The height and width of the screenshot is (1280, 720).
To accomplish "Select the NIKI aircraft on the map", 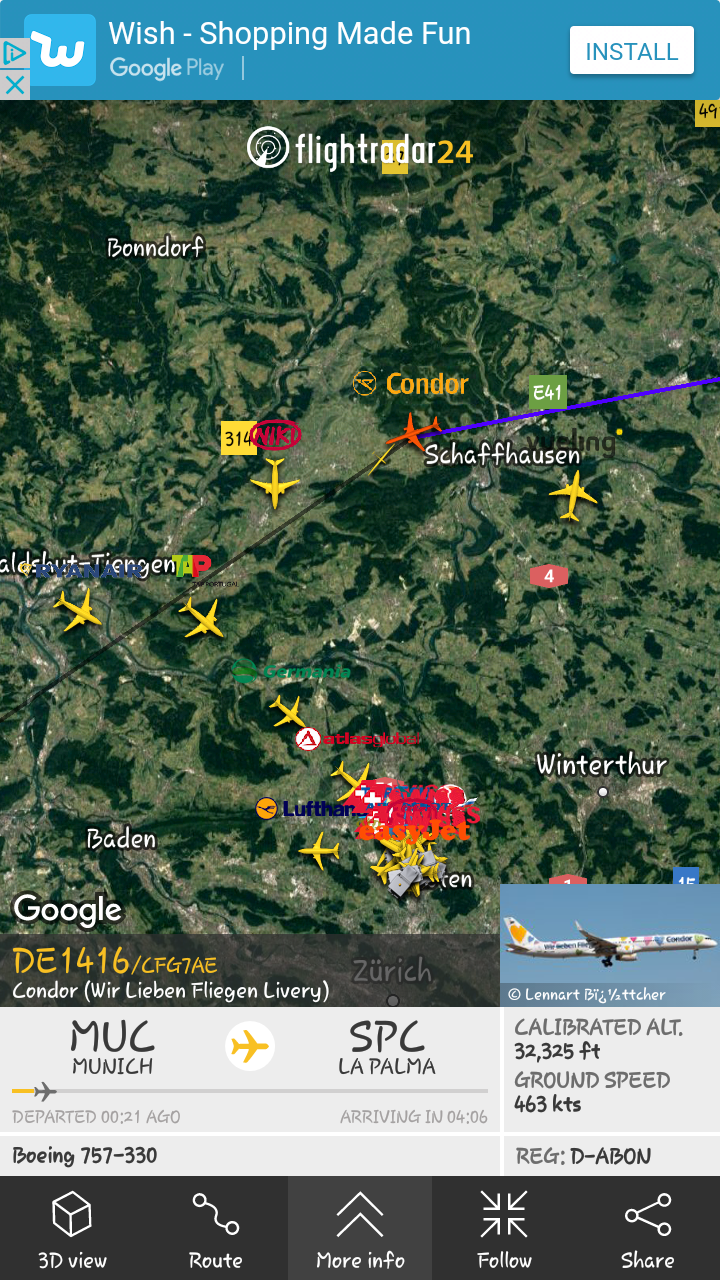I will point(275,483).
